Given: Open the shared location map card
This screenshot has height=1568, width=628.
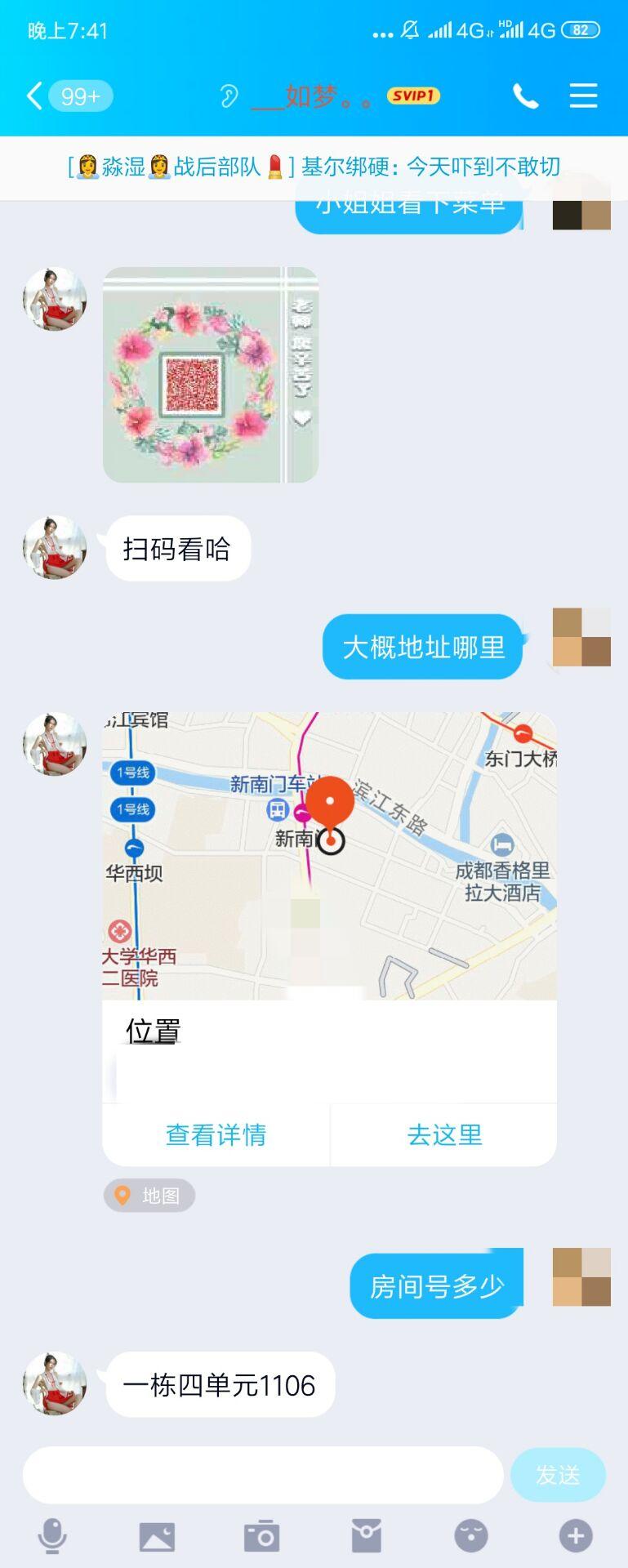Looking at the screenshot, I should [329, 856].
